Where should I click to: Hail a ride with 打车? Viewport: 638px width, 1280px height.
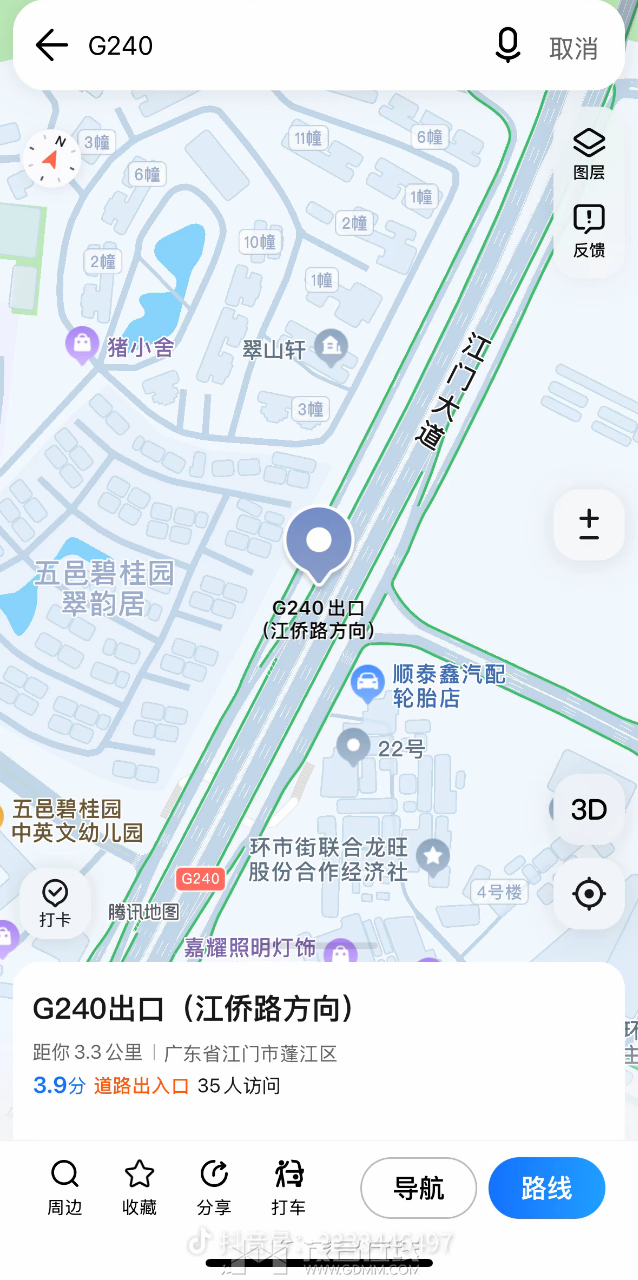pyautogui.click(x=289, y=1187)
